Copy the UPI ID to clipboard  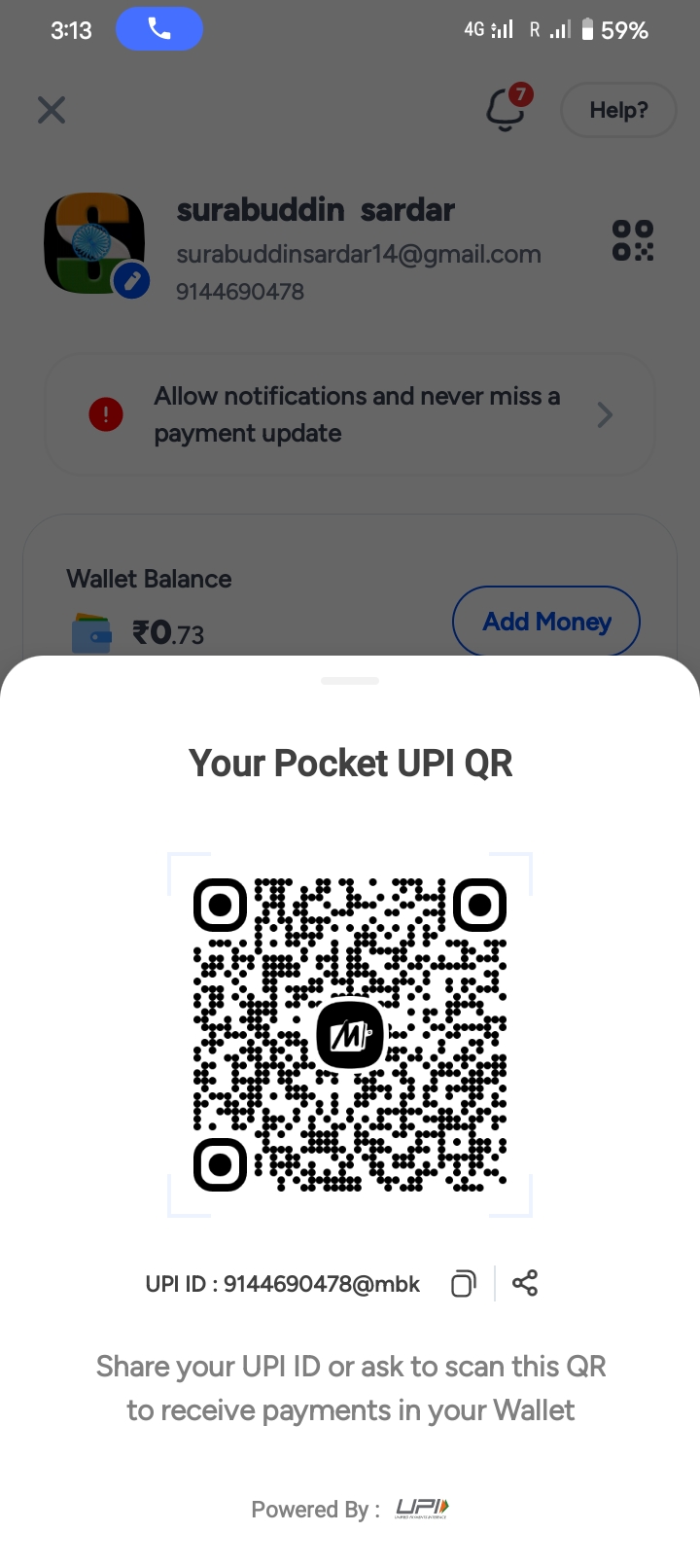[464, 1284]
